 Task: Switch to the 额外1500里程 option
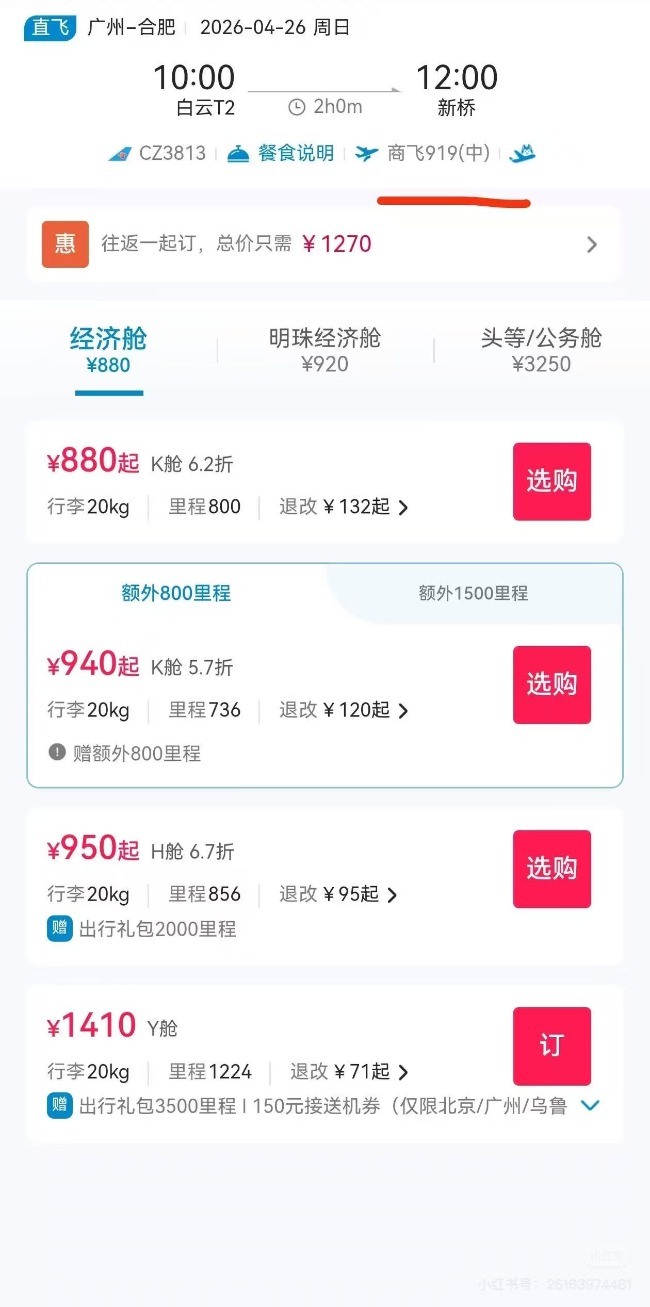[472, 593]
